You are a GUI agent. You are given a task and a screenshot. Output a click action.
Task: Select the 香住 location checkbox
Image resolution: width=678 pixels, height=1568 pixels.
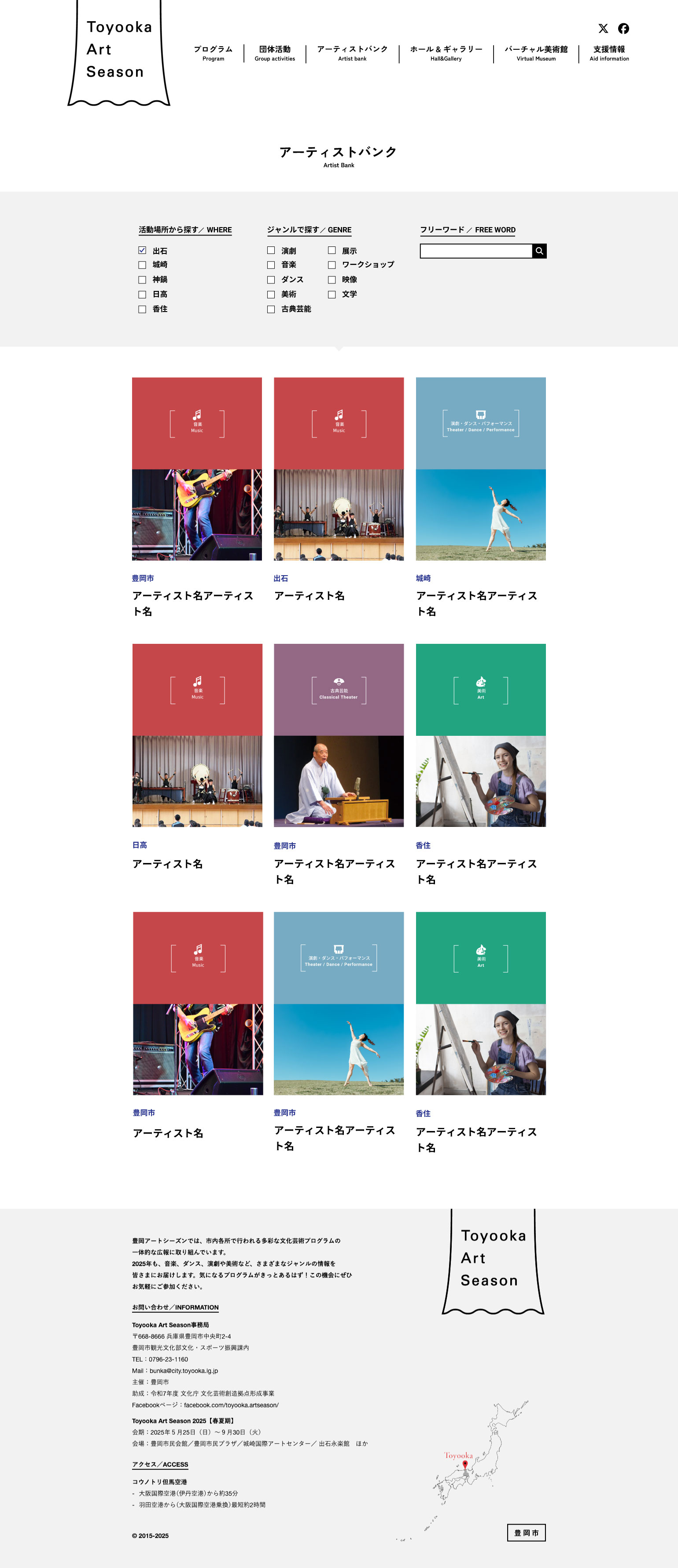point(142,309)
